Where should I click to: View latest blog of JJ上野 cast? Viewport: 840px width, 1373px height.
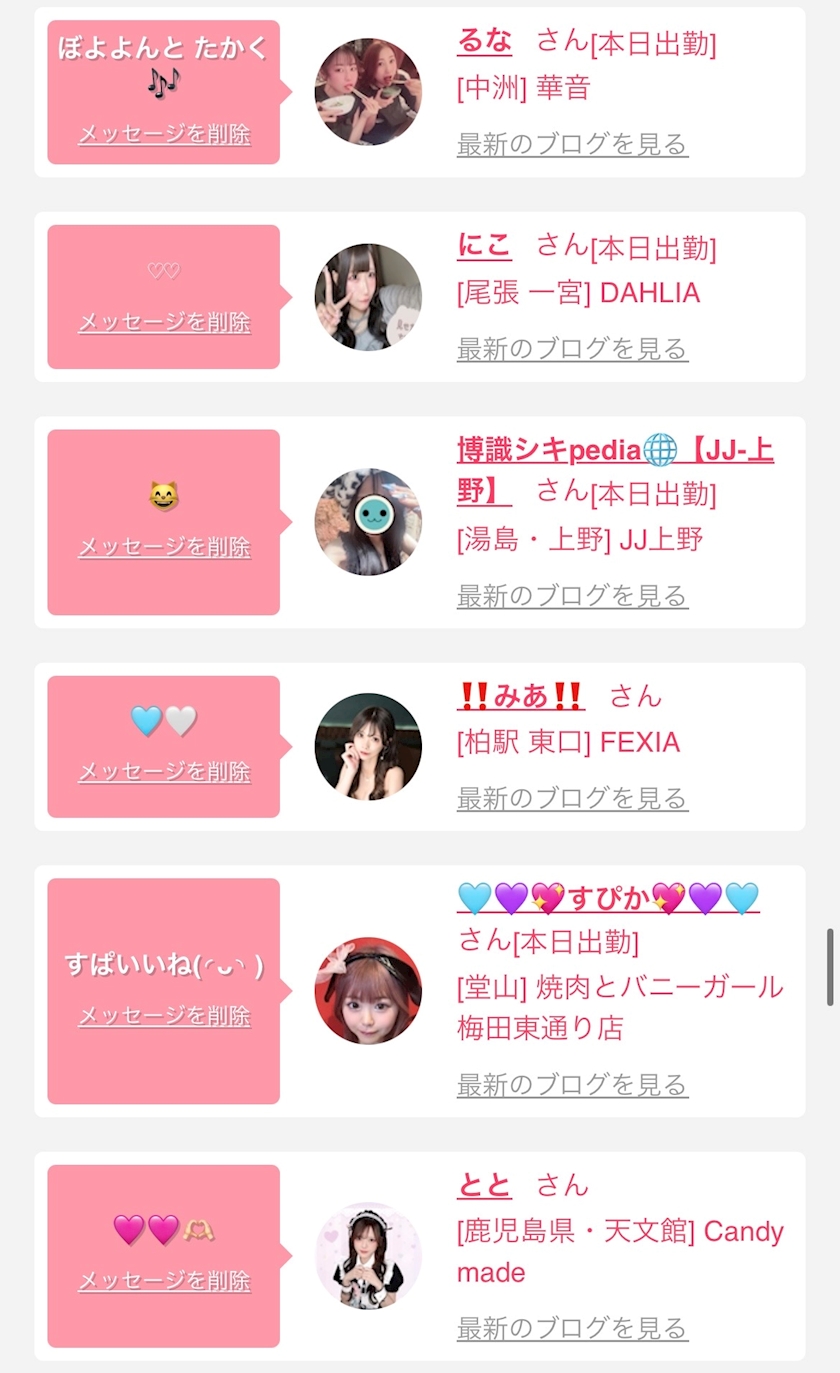tap(572, 596)
